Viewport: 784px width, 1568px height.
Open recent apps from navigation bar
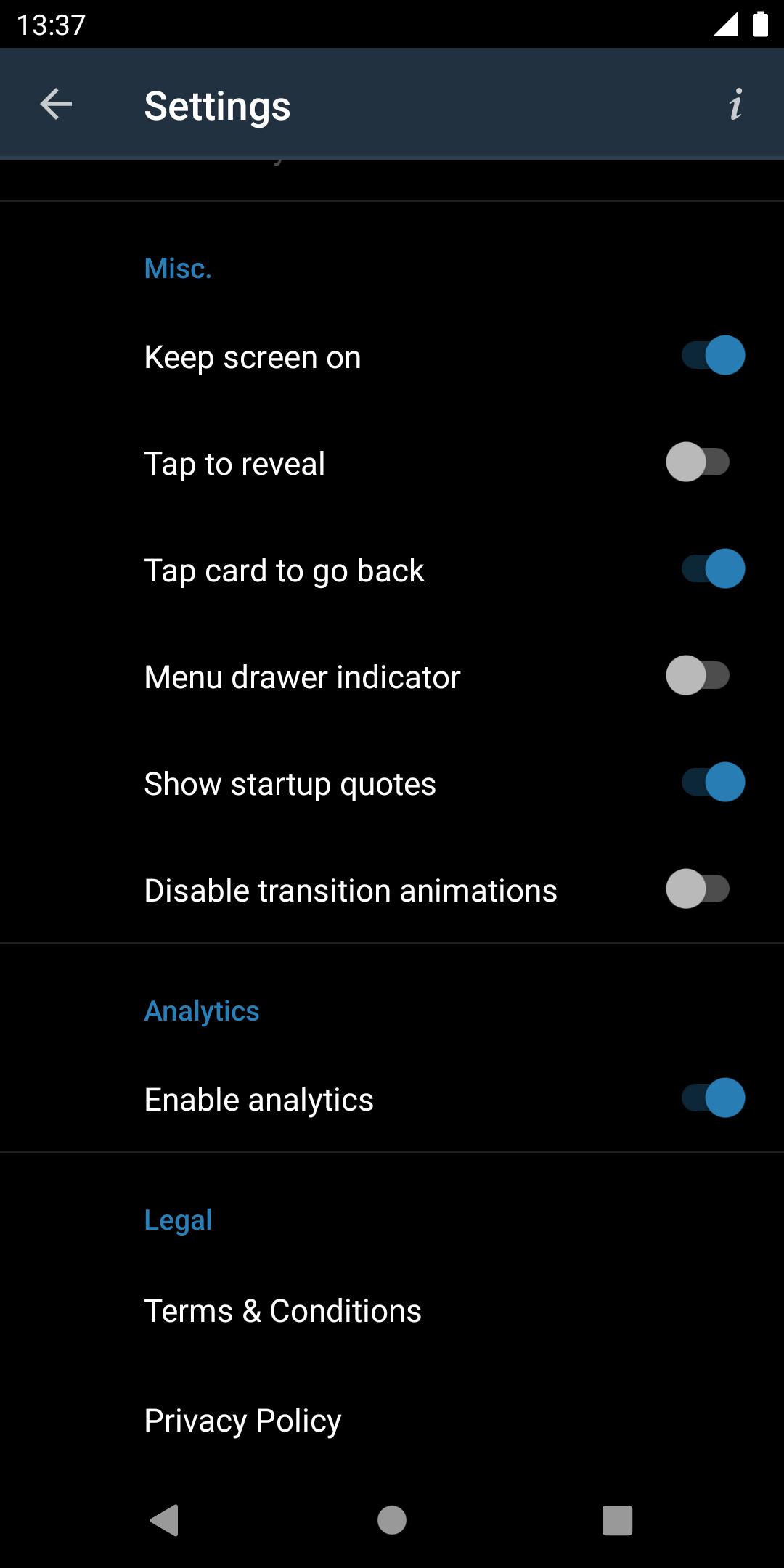tap(618, 1520)
